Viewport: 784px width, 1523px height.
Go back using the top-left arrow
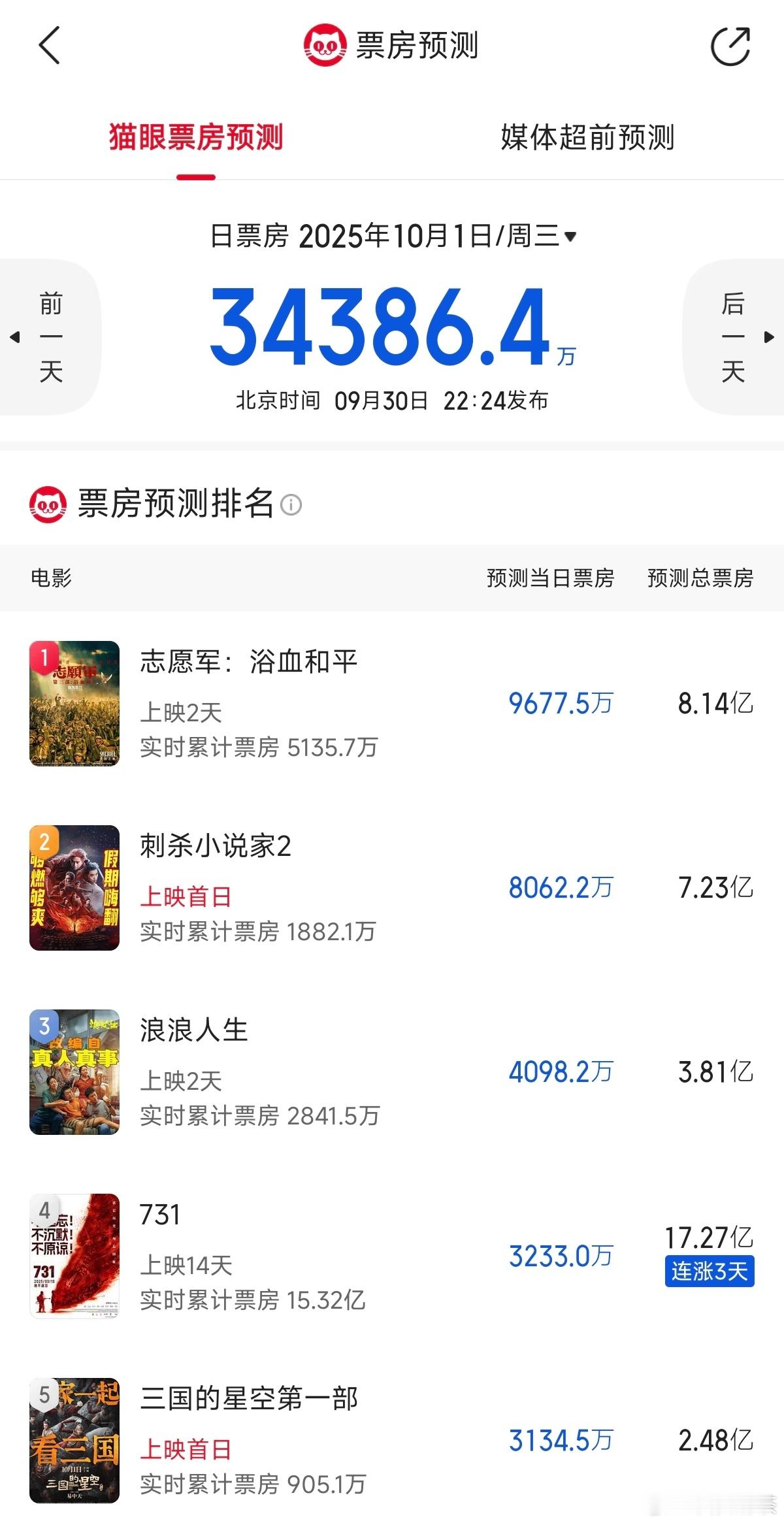click(50, 46)
